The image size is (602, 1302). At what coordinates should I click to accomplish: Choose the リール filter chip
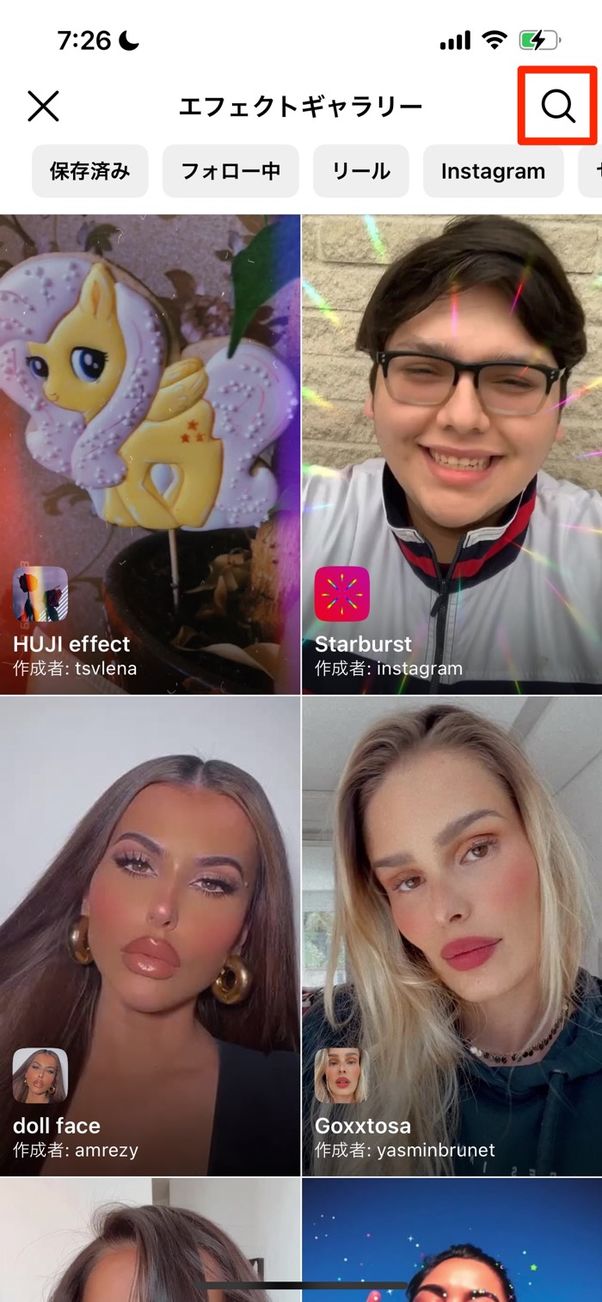click(361, 171)
